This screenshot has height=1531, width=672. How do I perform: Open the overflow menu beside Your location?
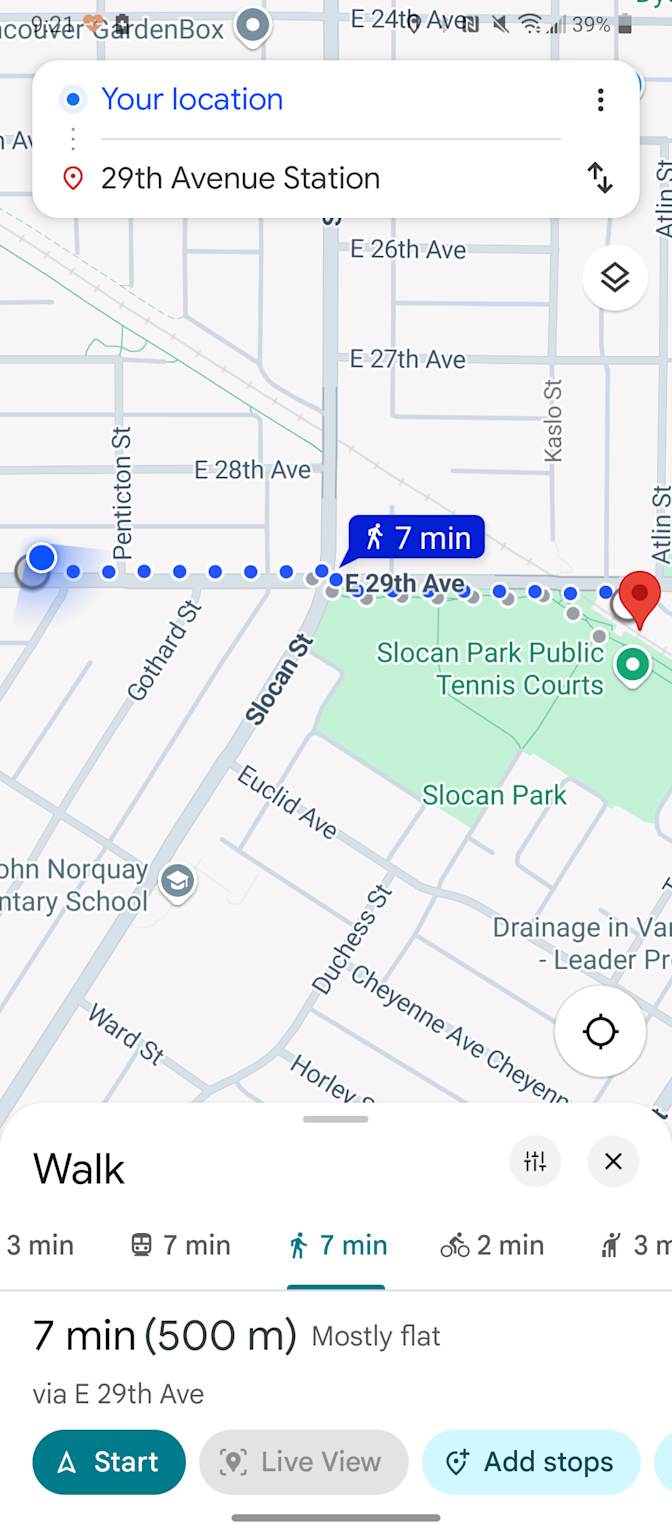tap(600, 99)
